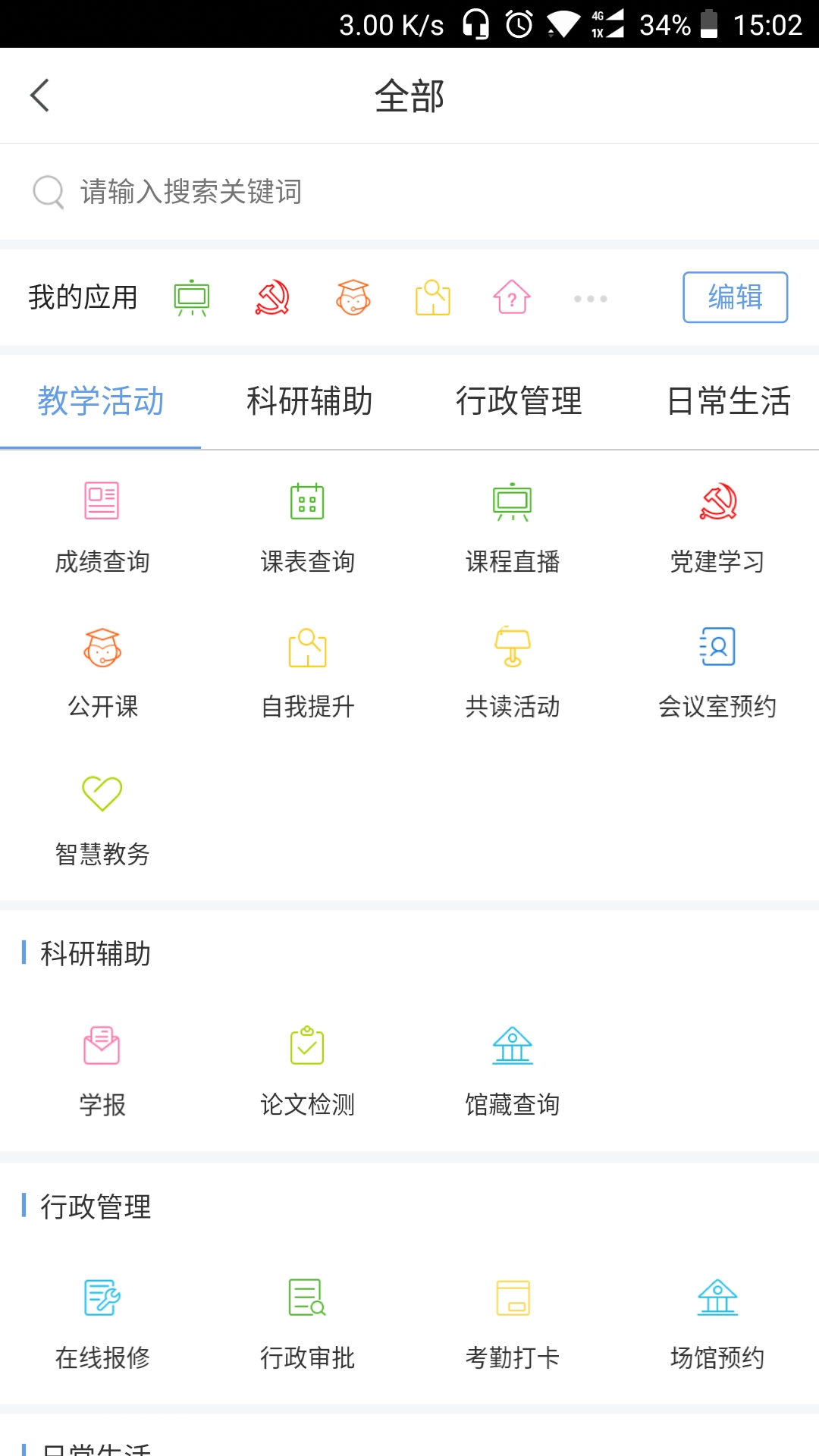819x1456 pixels.
Task: Open 馆藏查询 (library collection search)
Action: coord(513,1069)
